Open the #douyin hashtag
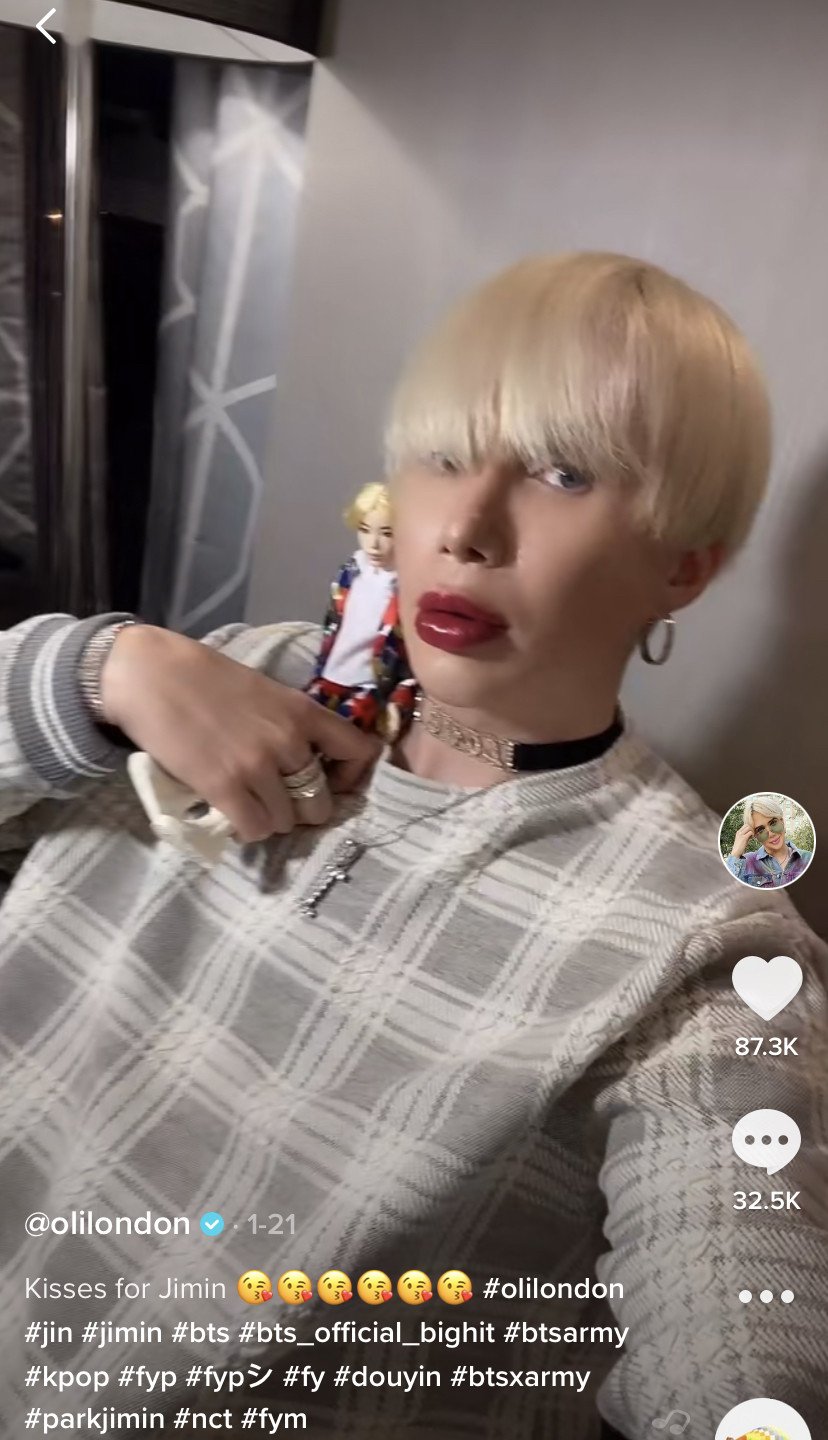This screenshot has height=1440, width=828. coord(387,1377)
